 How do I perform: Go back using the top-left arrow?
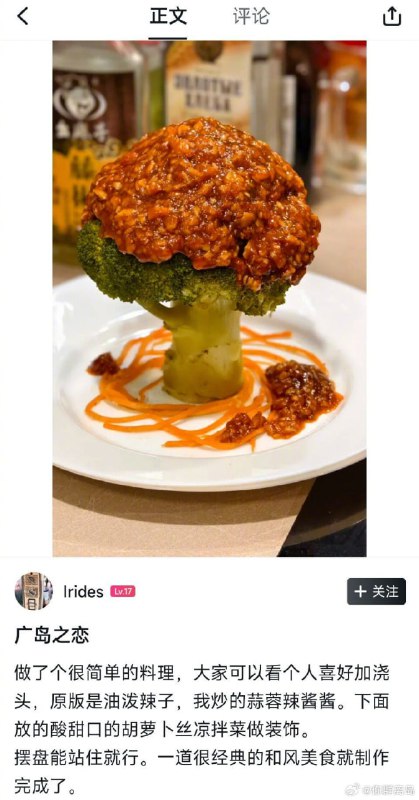pos(22,17)
